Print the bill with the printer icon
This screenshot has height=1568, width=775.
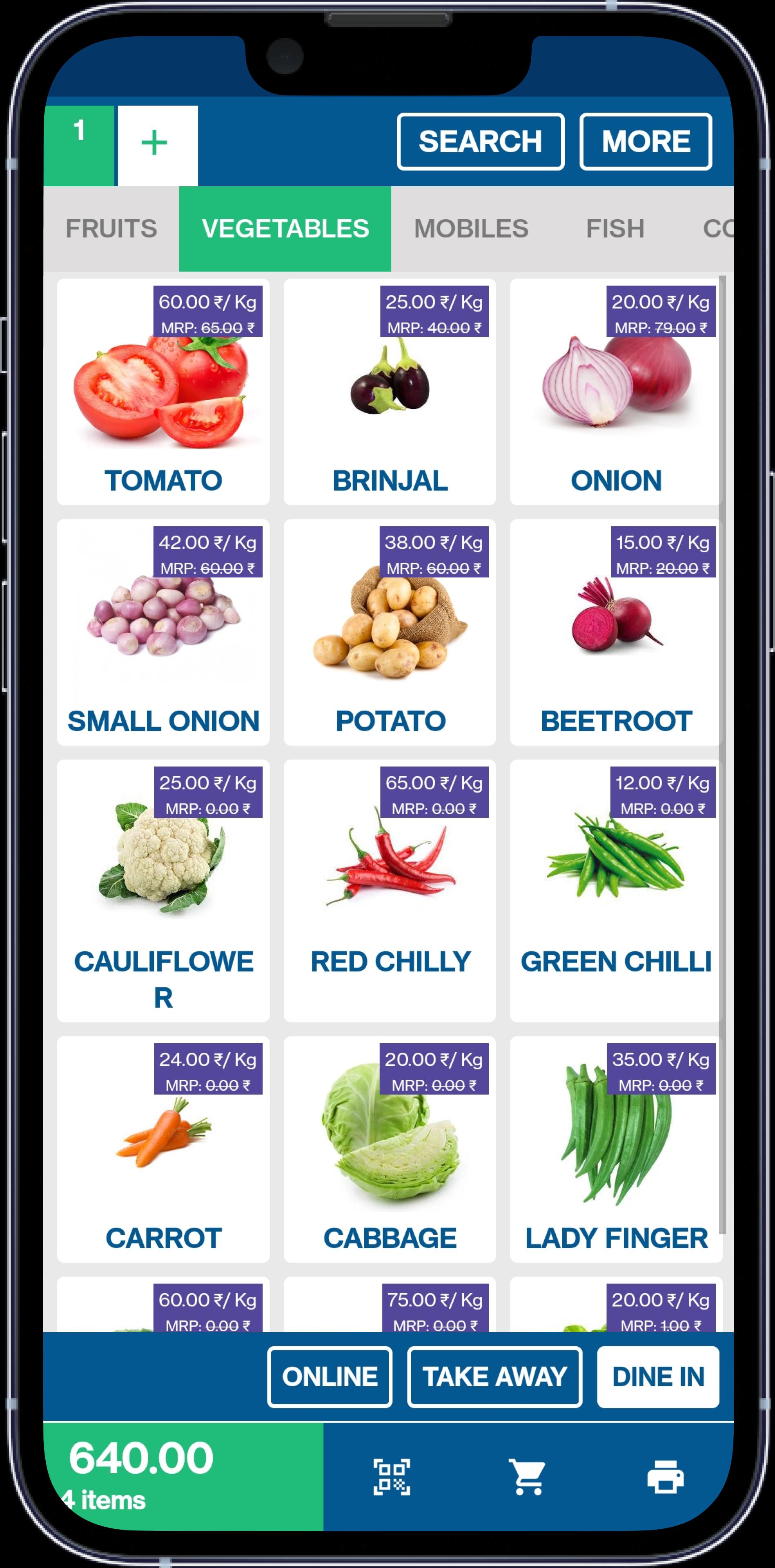665,1477
